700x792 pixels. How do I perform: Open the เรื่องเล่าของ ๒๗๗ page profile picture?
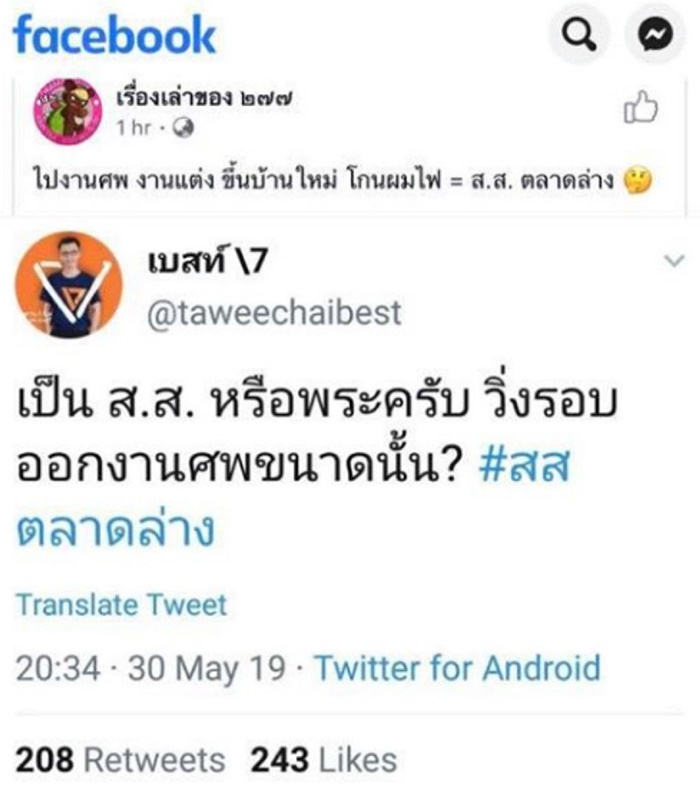click(x=68, y=111)
